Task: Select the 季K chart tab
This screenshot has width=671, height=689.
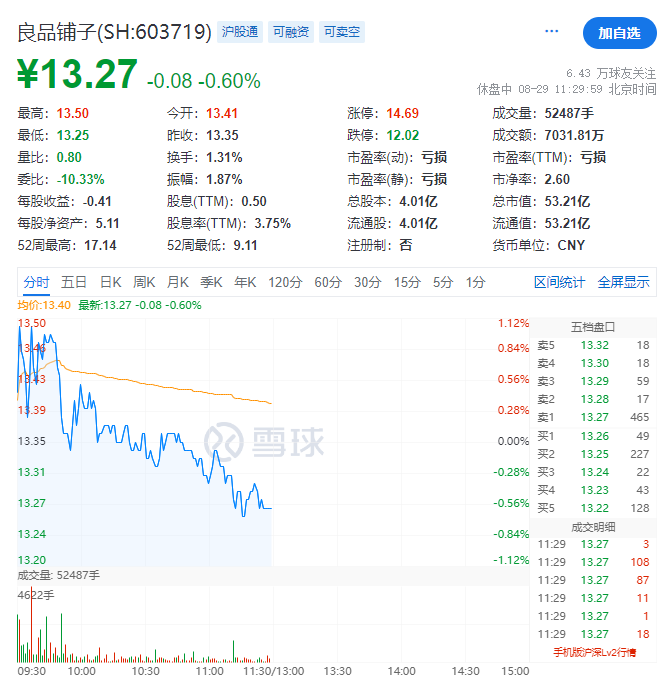Action: 211,282
